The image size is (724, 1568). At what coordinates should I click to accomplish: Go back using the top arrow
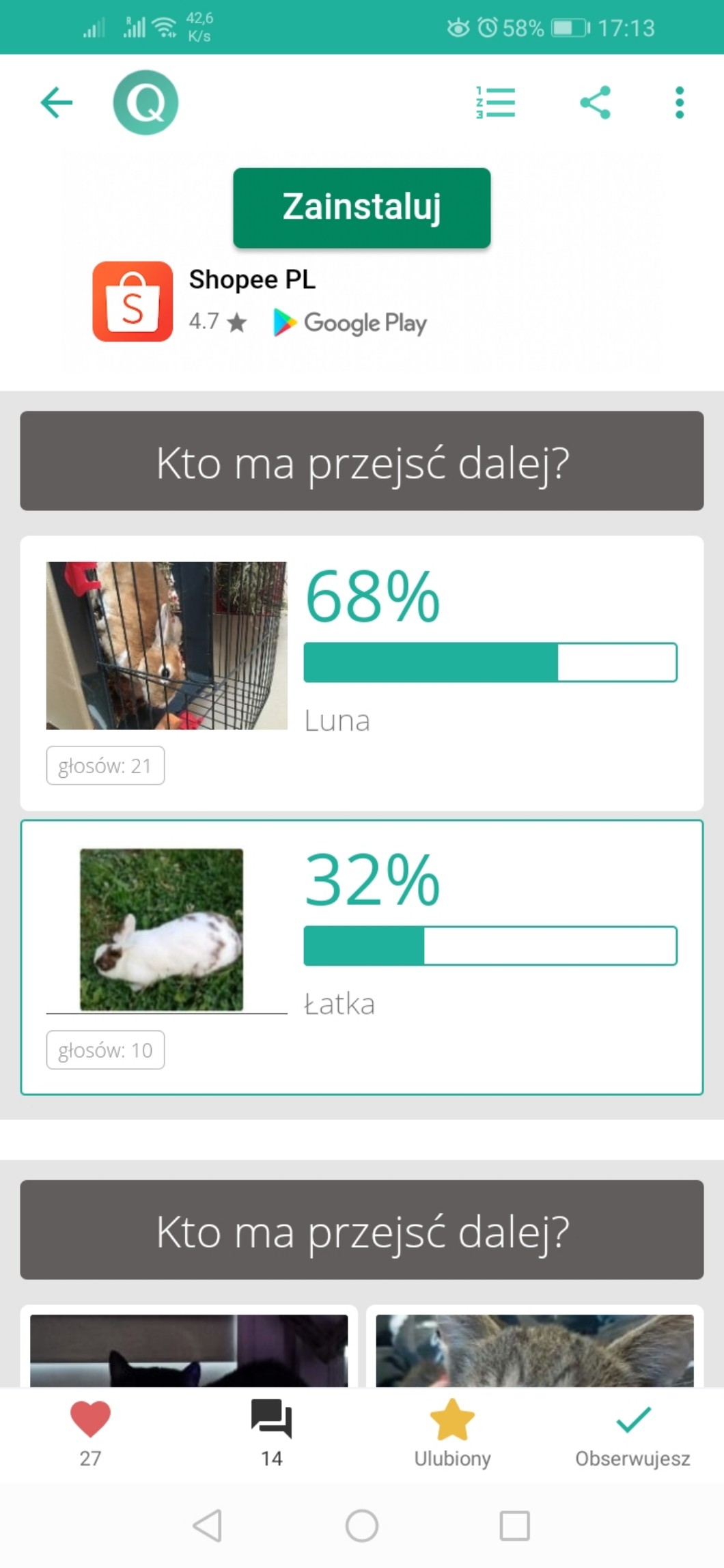(x=57, y=103)
